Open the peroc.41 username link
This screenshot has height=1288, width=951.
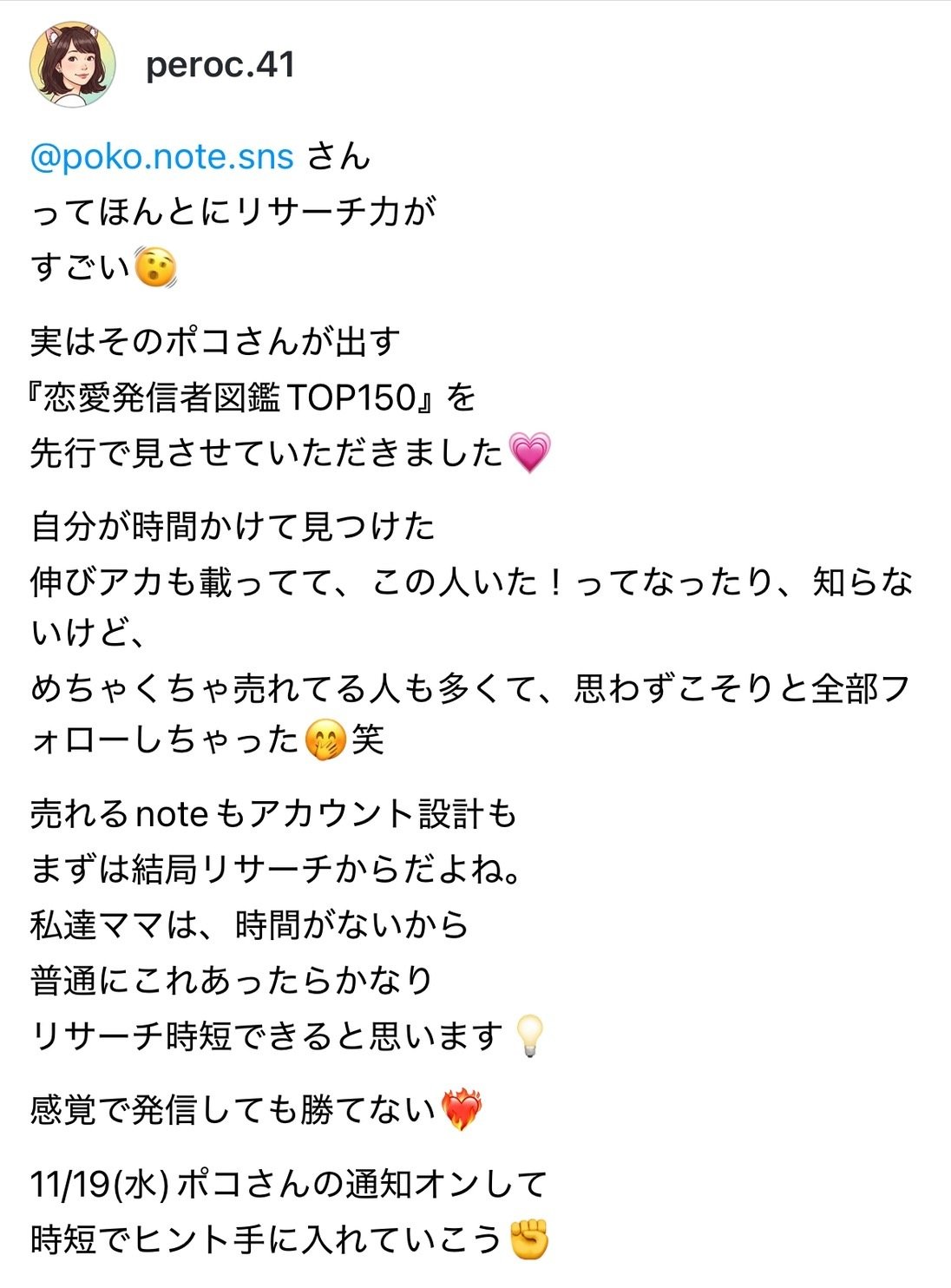[220, 65]
